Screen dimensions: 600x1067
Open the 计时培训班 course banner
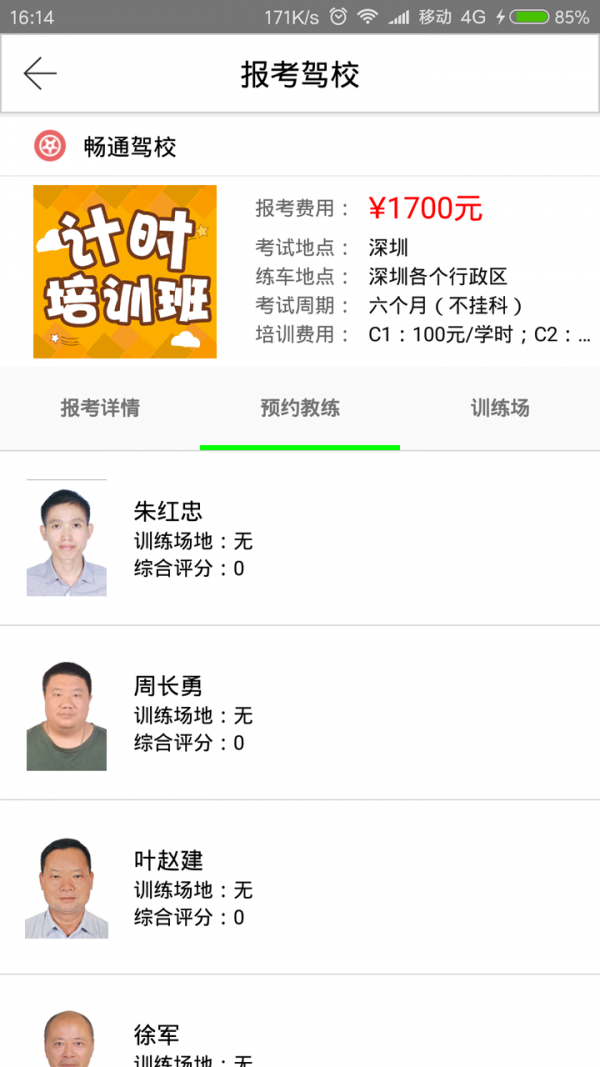(125, 271)
